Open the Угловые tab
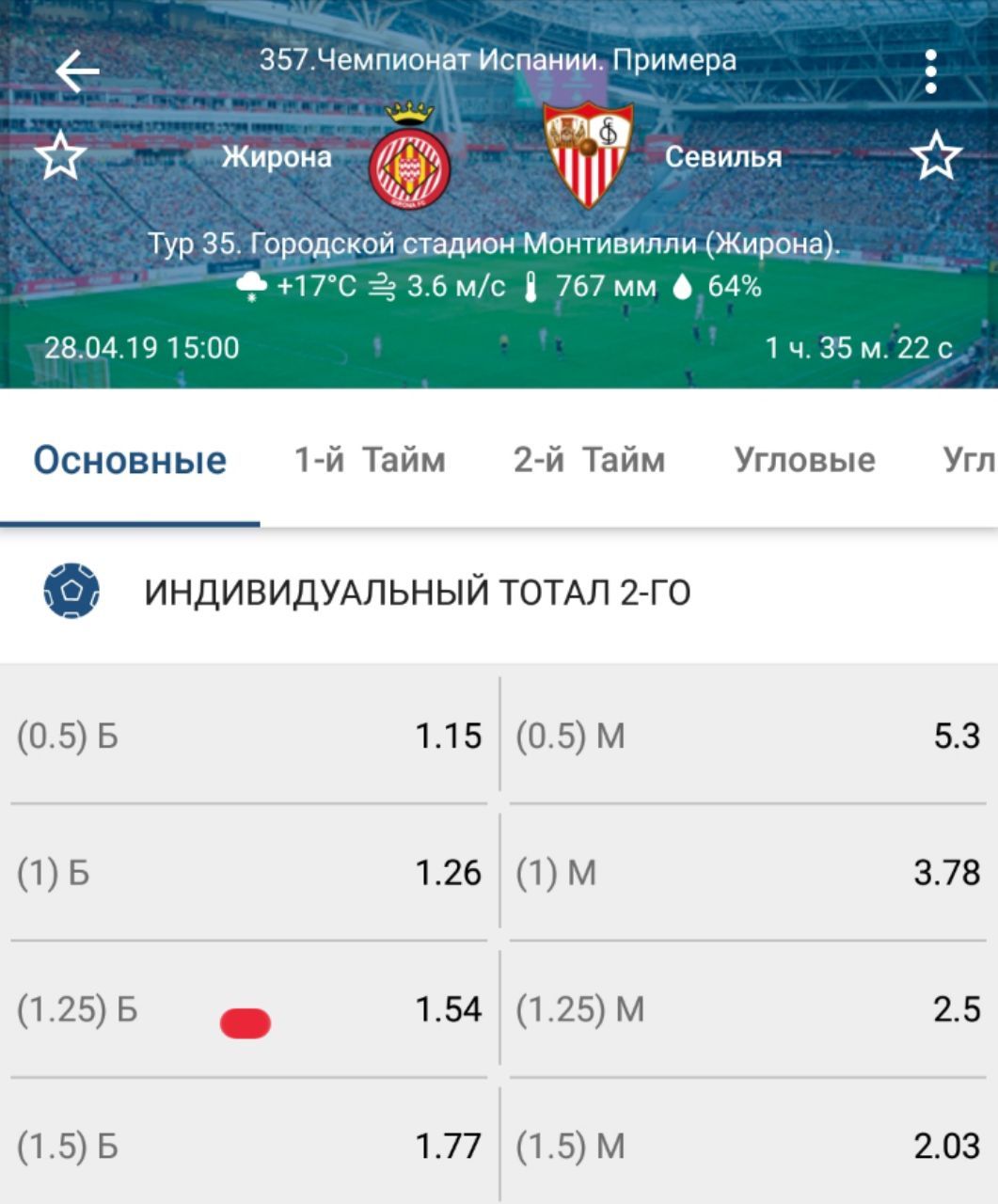Screen dimensions: 998x1204 pos(804,460)
